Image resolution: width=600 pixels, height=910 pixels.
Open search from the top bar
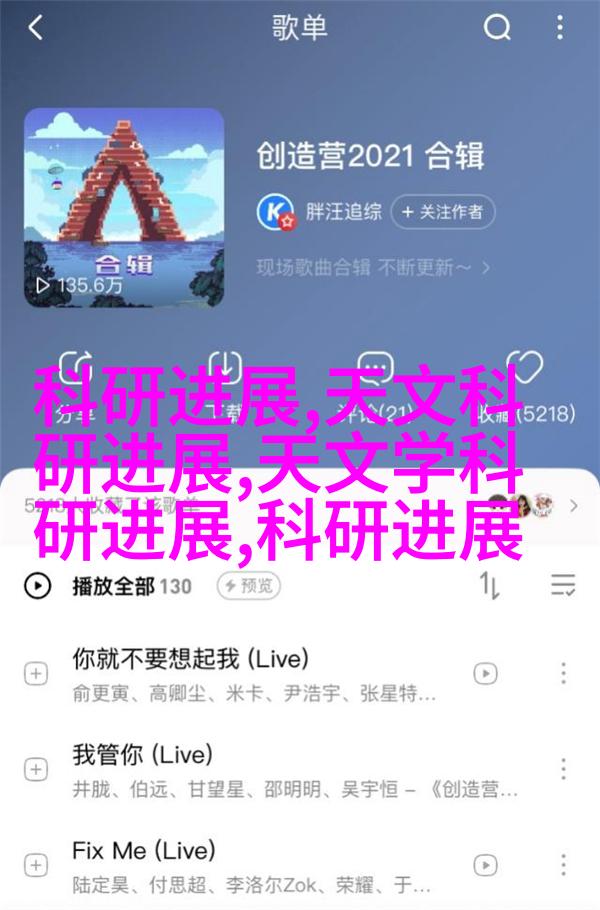click(497, 28)
